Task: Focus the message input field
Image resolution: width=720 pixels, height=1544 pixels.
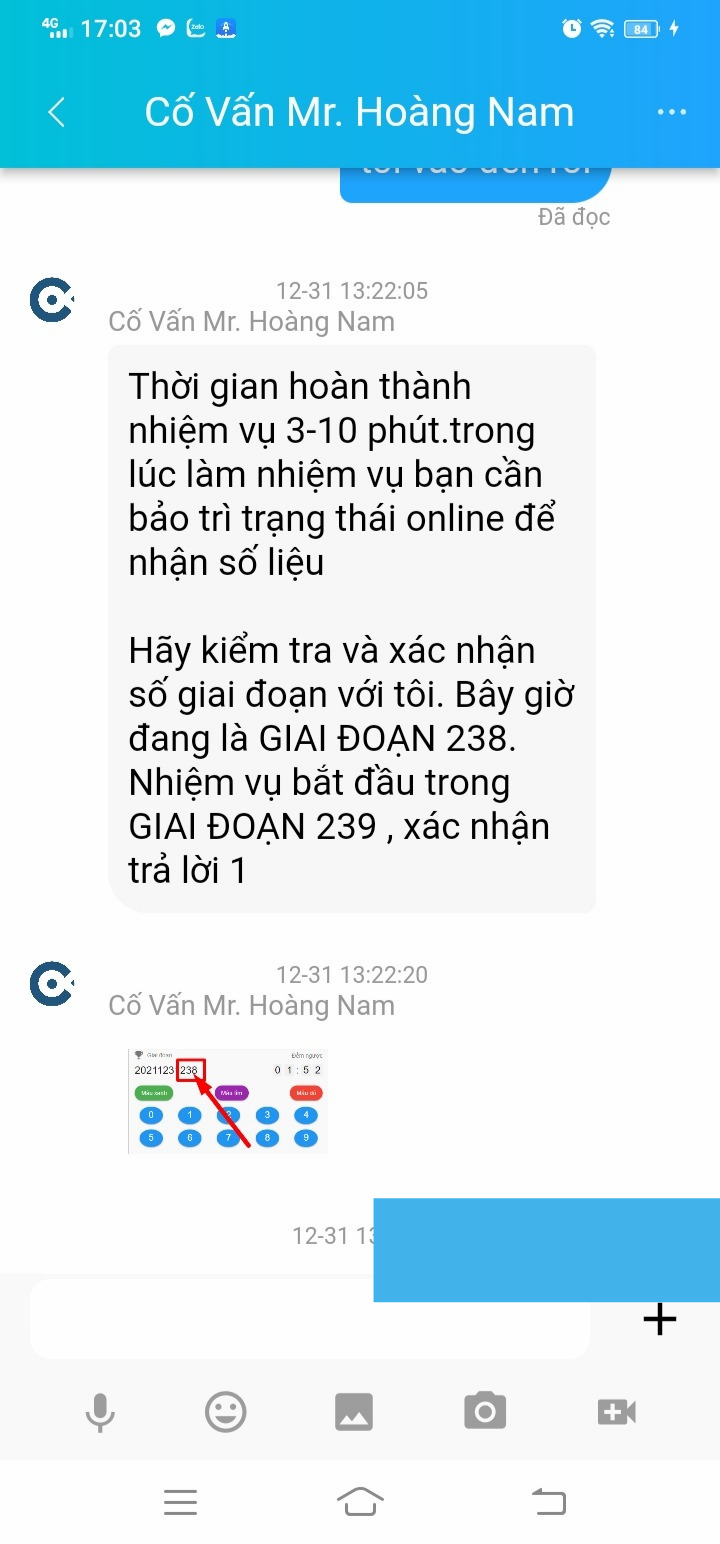Action: (x=310, y=1319)
